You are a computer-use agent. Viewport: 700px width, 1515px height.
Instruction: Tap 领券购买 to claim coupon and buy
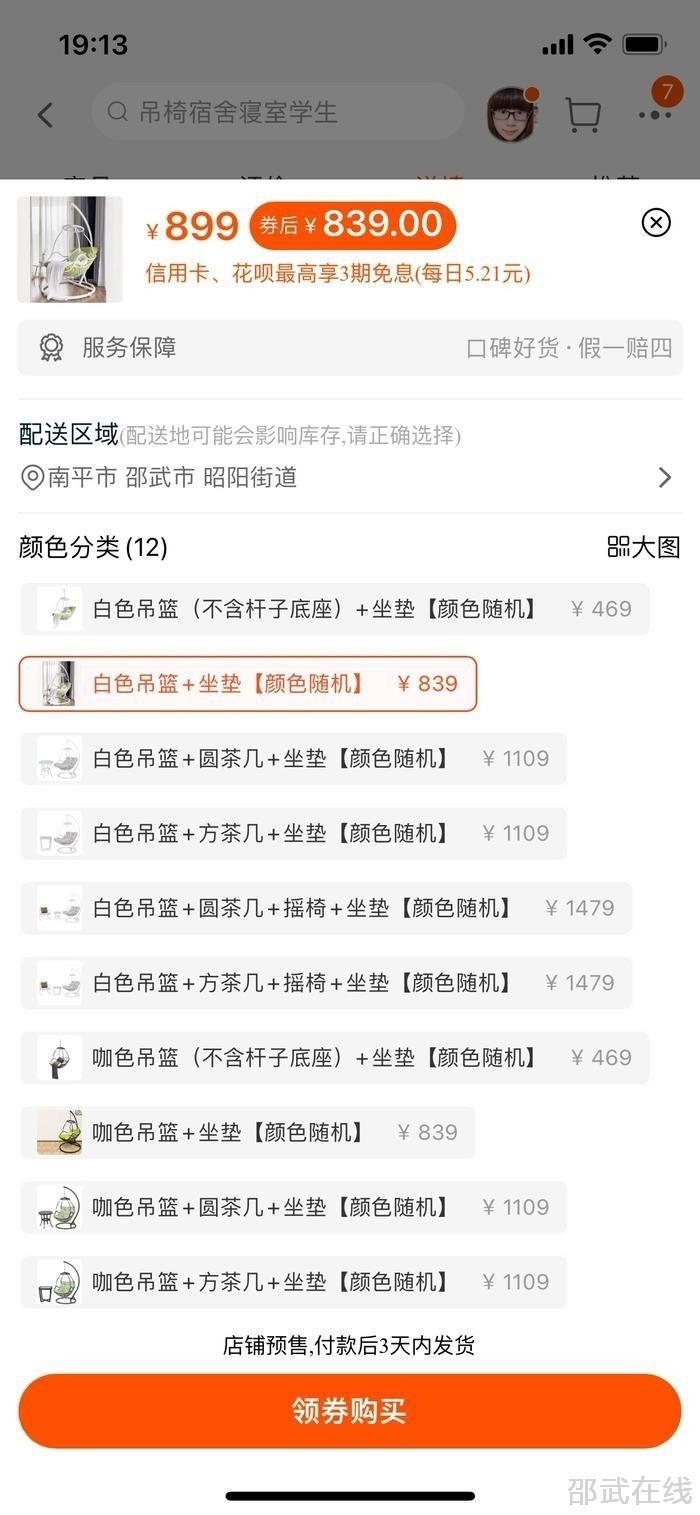pos(350,1411)
